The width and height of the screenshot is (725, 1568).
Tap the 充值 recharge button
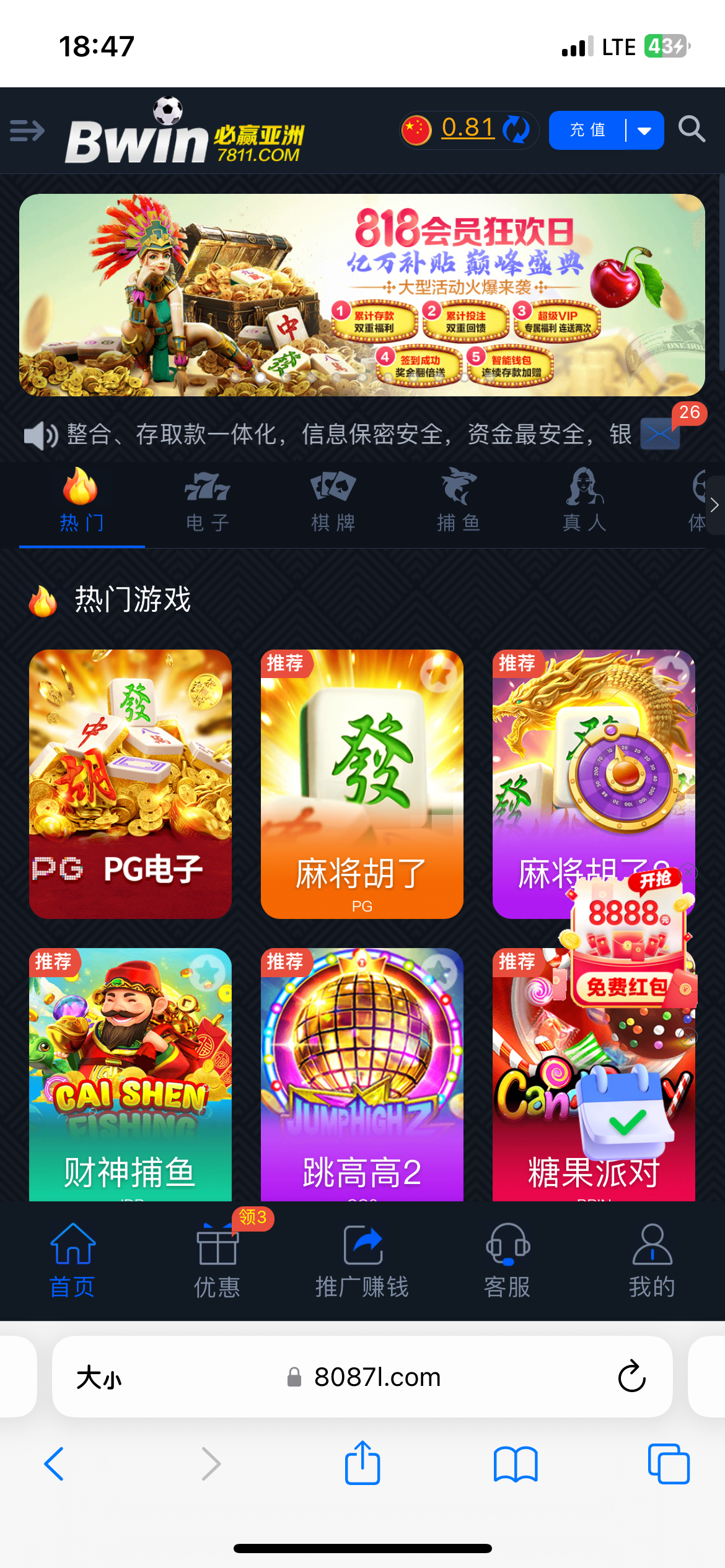tap(587, 130)
